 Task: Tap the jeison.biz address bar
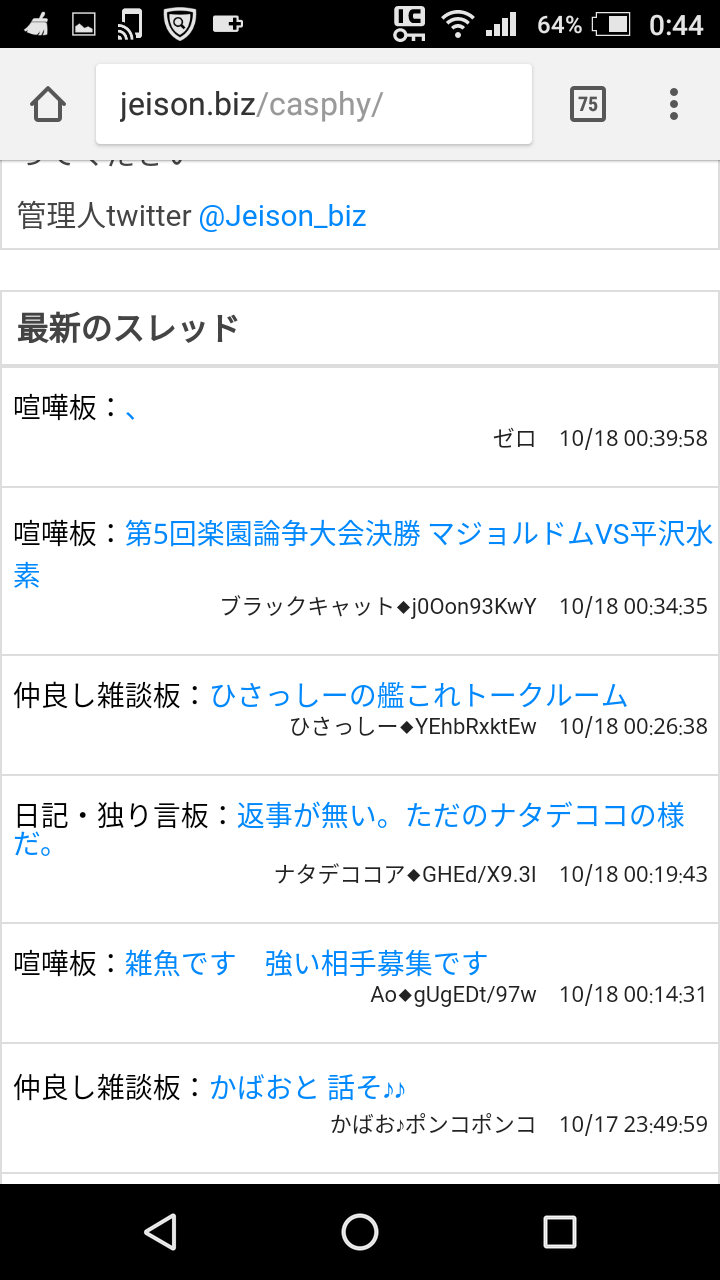pyautogui.click(x=313, y=104)
